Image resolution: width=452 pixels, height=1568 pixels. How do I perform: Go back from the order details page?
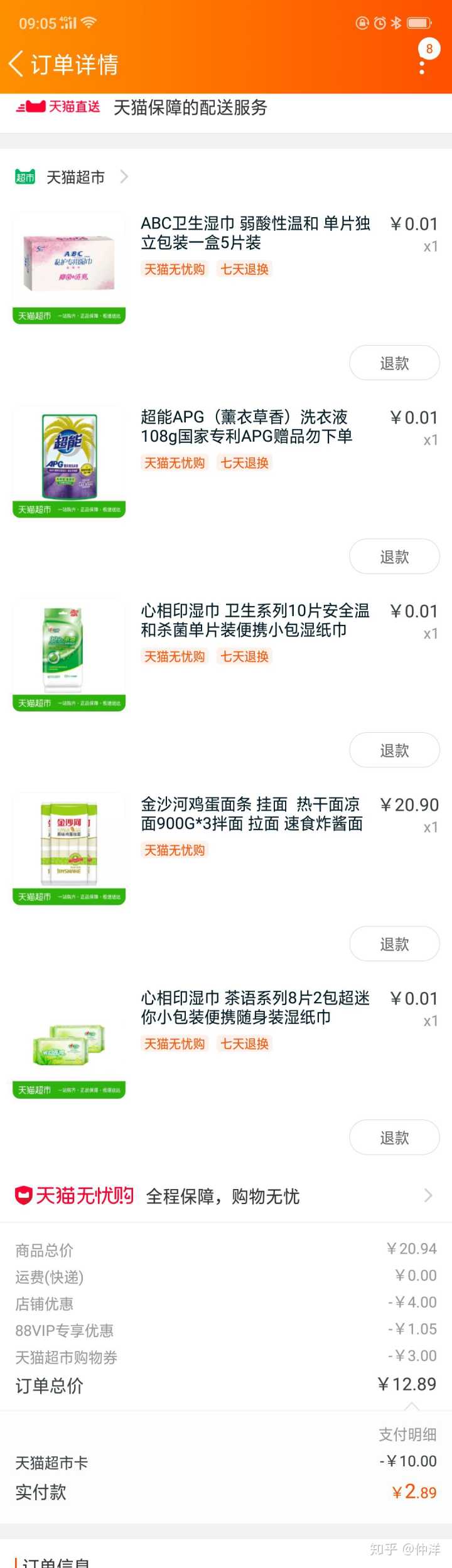(x=16, y=64)
